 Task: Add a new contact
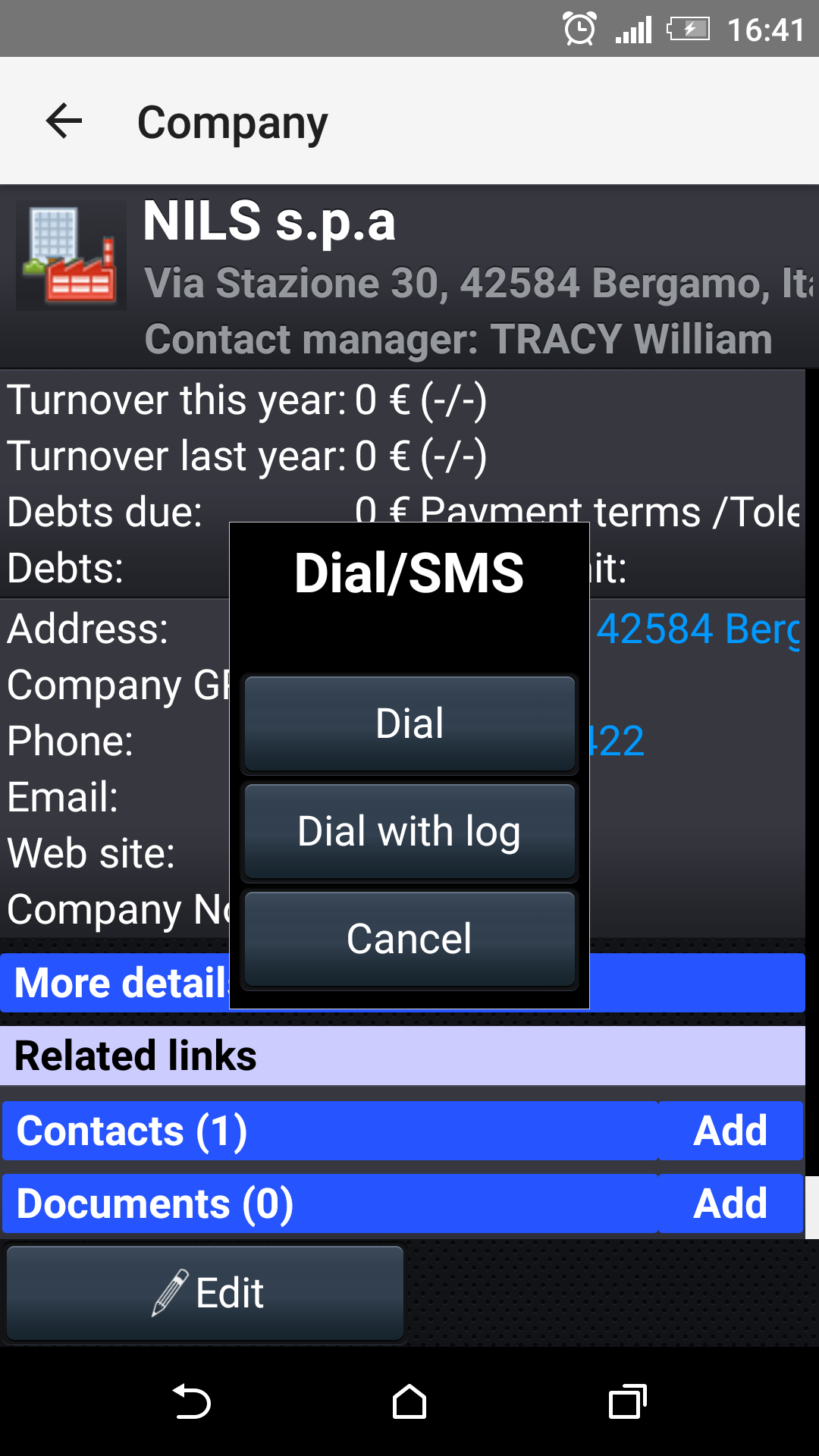click(x=730, y=1131)
